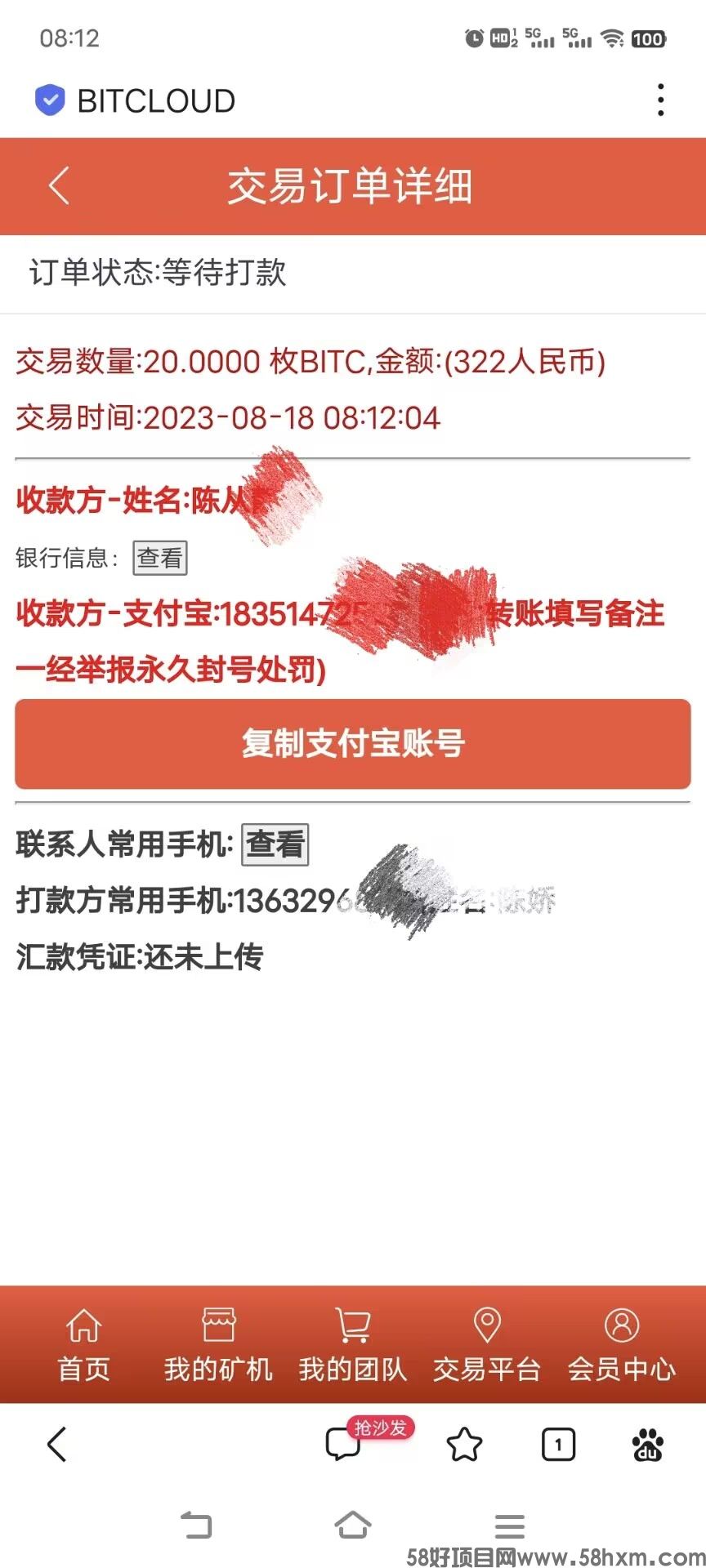Bookmark this page with the star
Viewport: 706px width, 1568px height.
pyautogui.click(x=464, y=1445)
